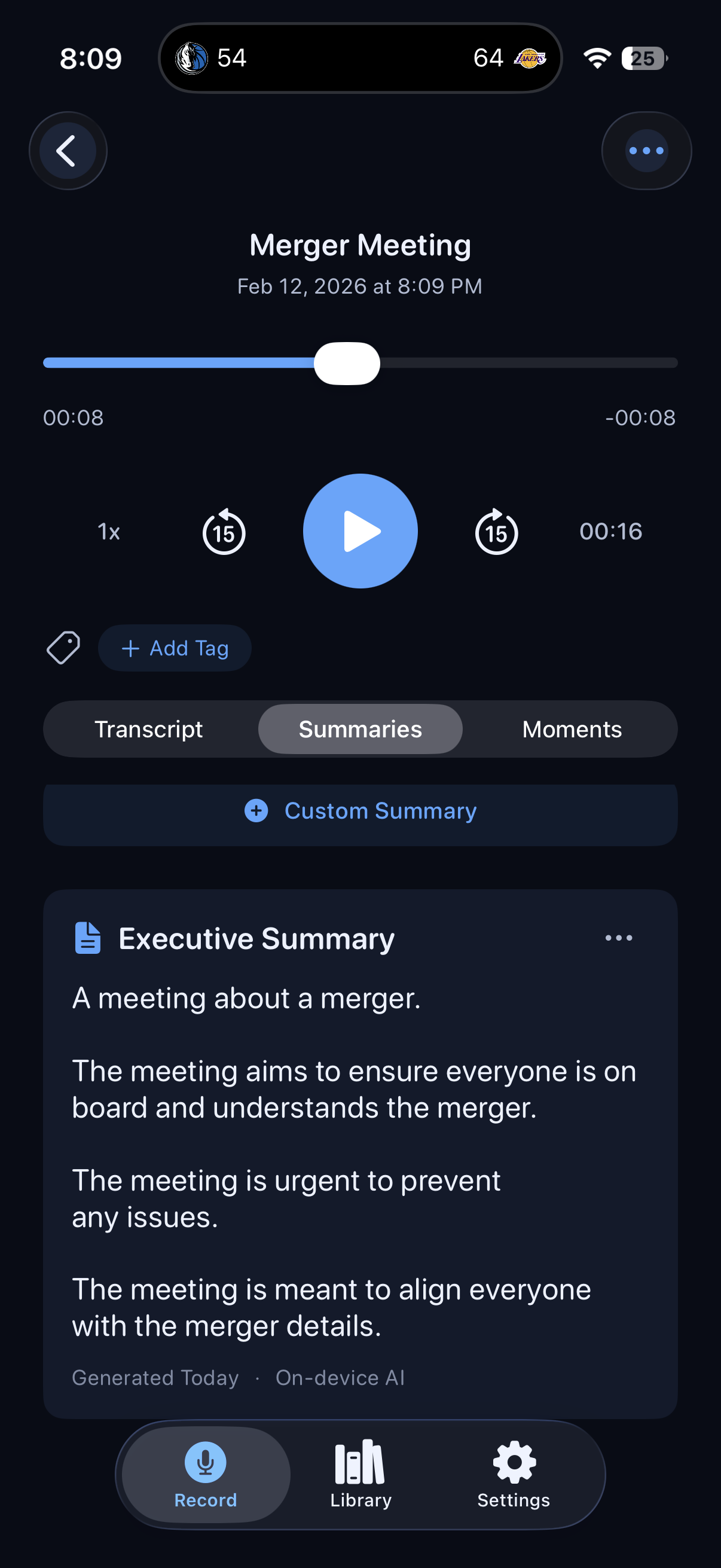Skip back 15 seconds
The height and width of the screenshot is (1568, 721).
click(224, 531)
